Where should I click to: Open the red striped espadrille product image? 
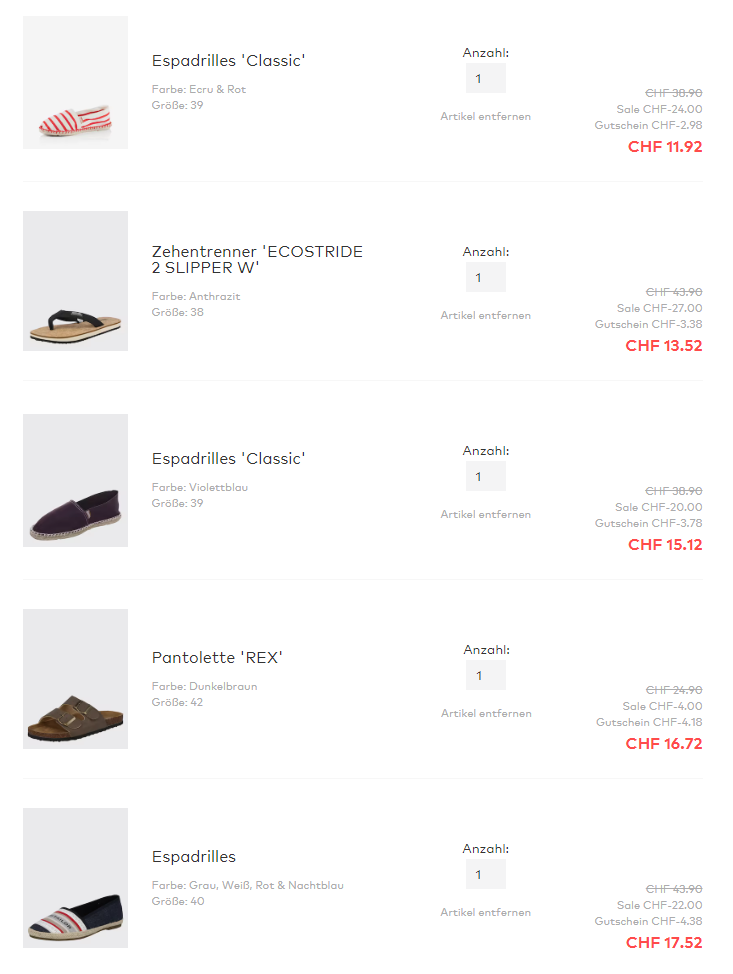coord(76,83)
